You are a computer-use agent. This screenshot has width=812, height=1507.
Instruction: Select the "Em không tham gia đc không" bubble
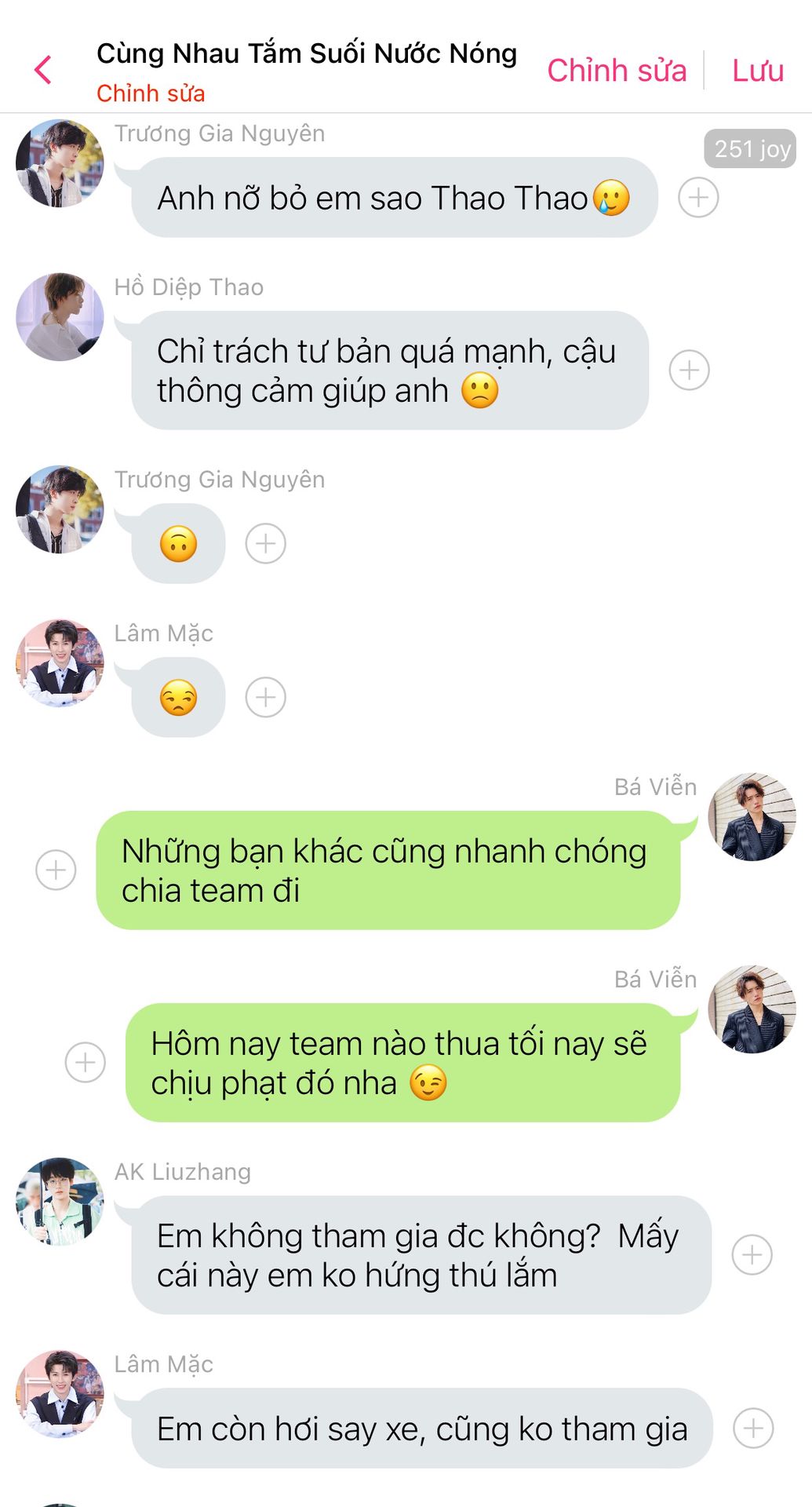click(x=421, y=1254)
